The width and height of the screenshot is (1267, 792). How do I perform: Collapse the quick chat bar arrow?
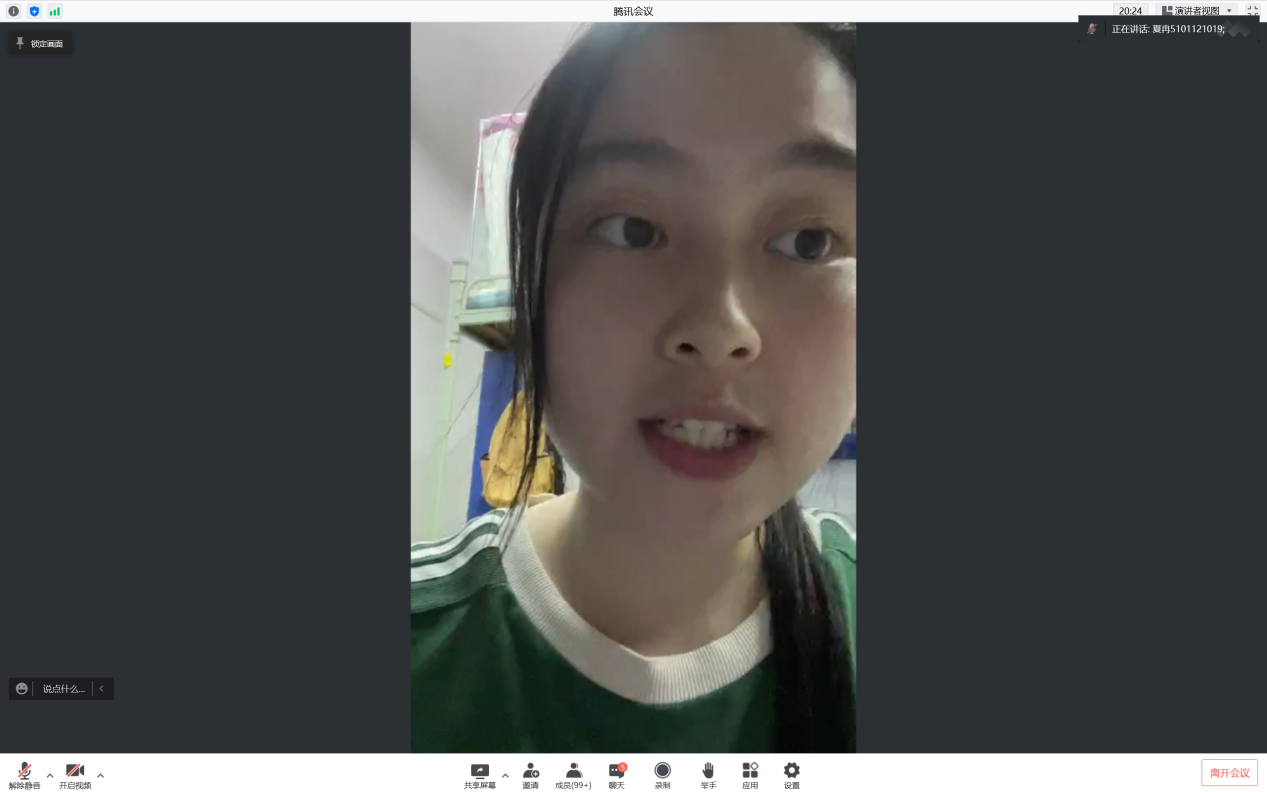point(101,689)
